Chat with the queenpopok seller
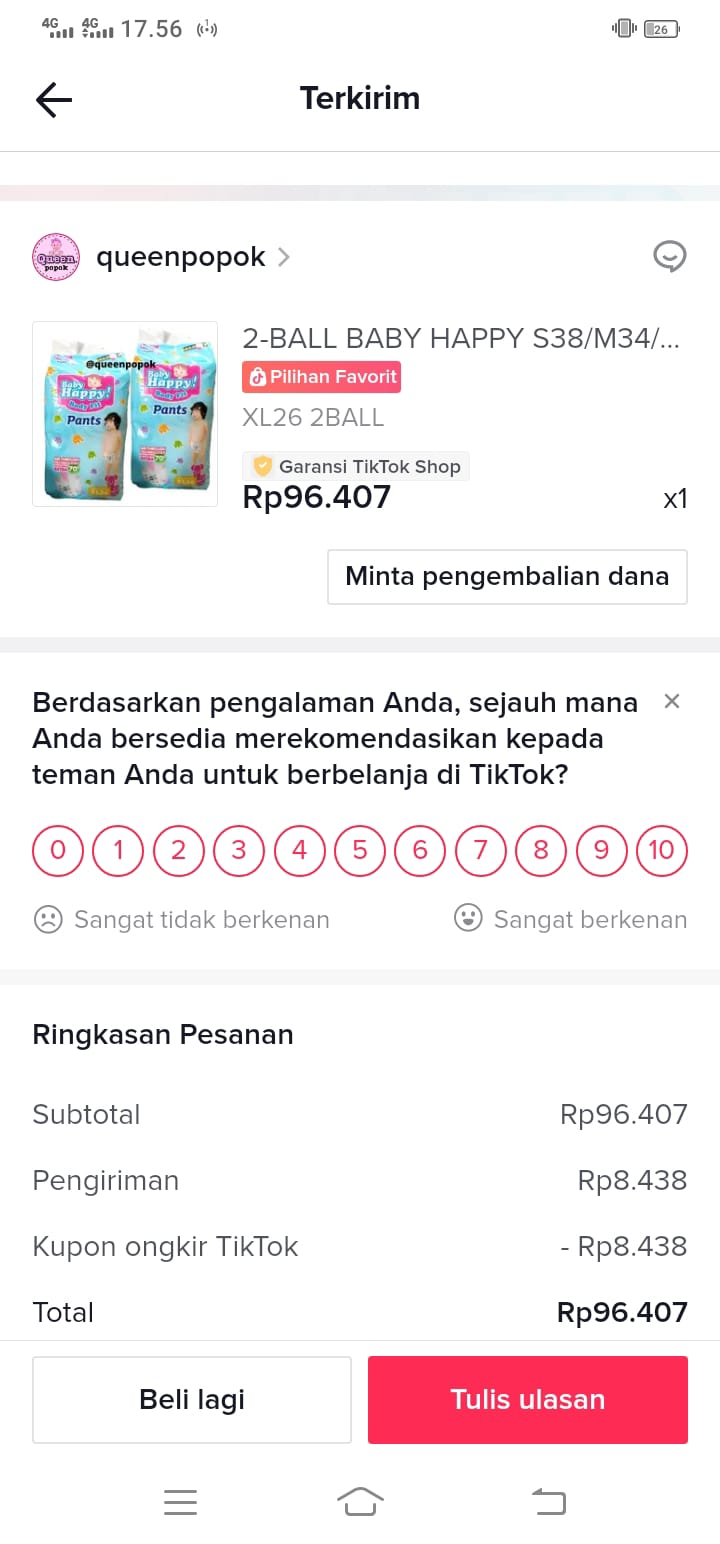720x1544 pixels. (669, 257)
